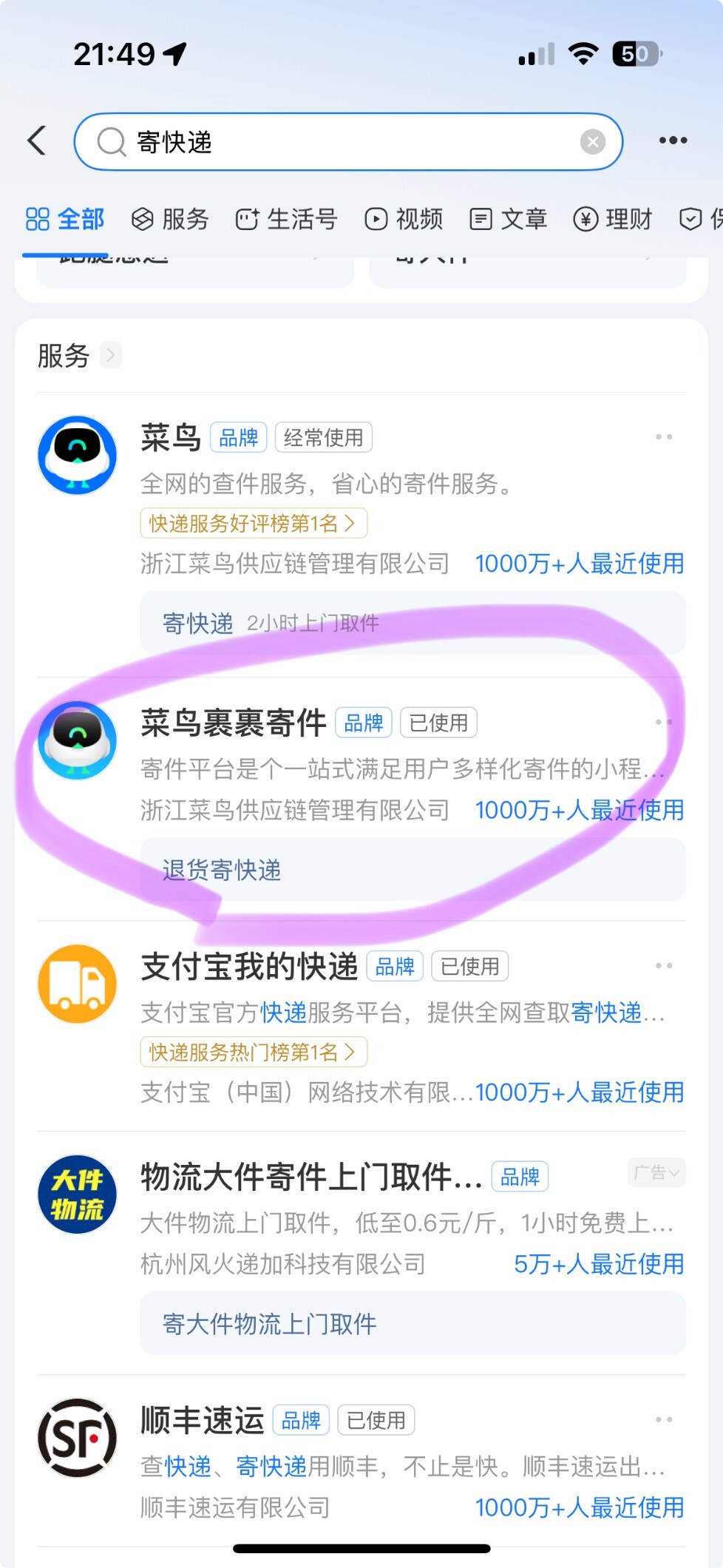Switch to the 理财 tab
The image size is (723, 1568).
click(613, 219)
